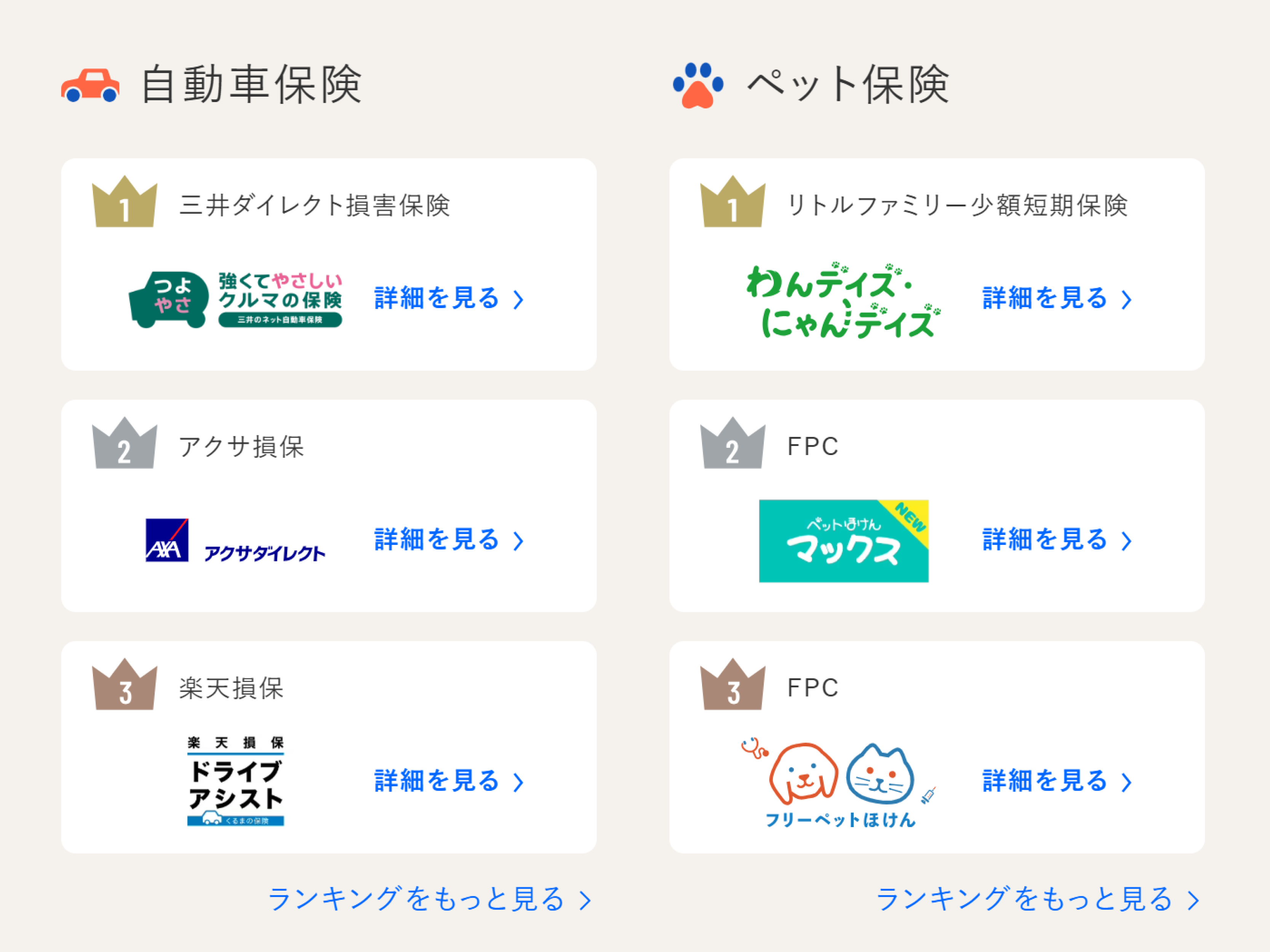
Task: See more of the 自動車保険 ranking
Action: tap(429, 899)
